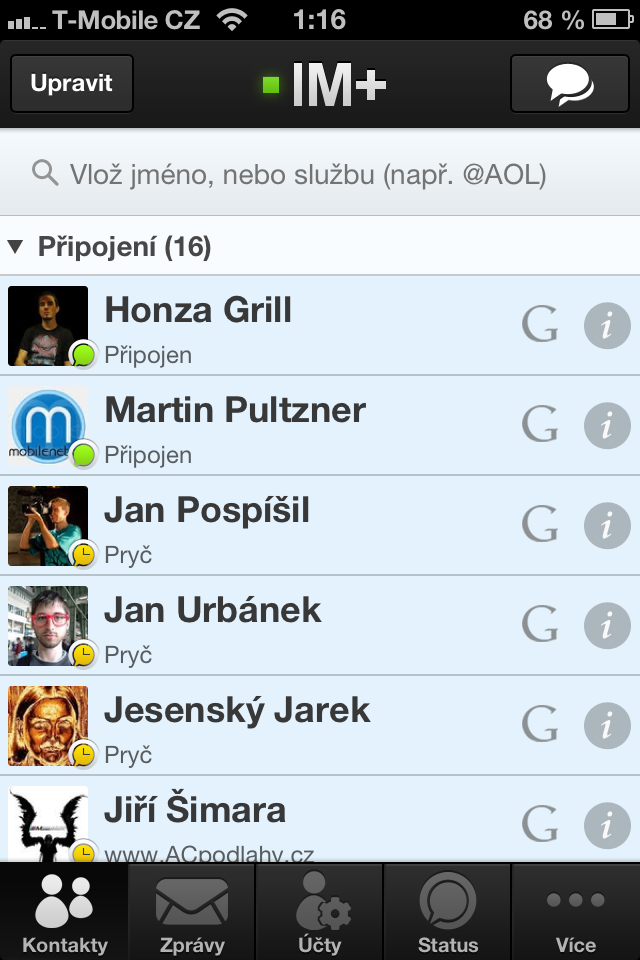View Jan Urbánek's info details
This screenshot has height=960, width=640.
tap(607, 626)
